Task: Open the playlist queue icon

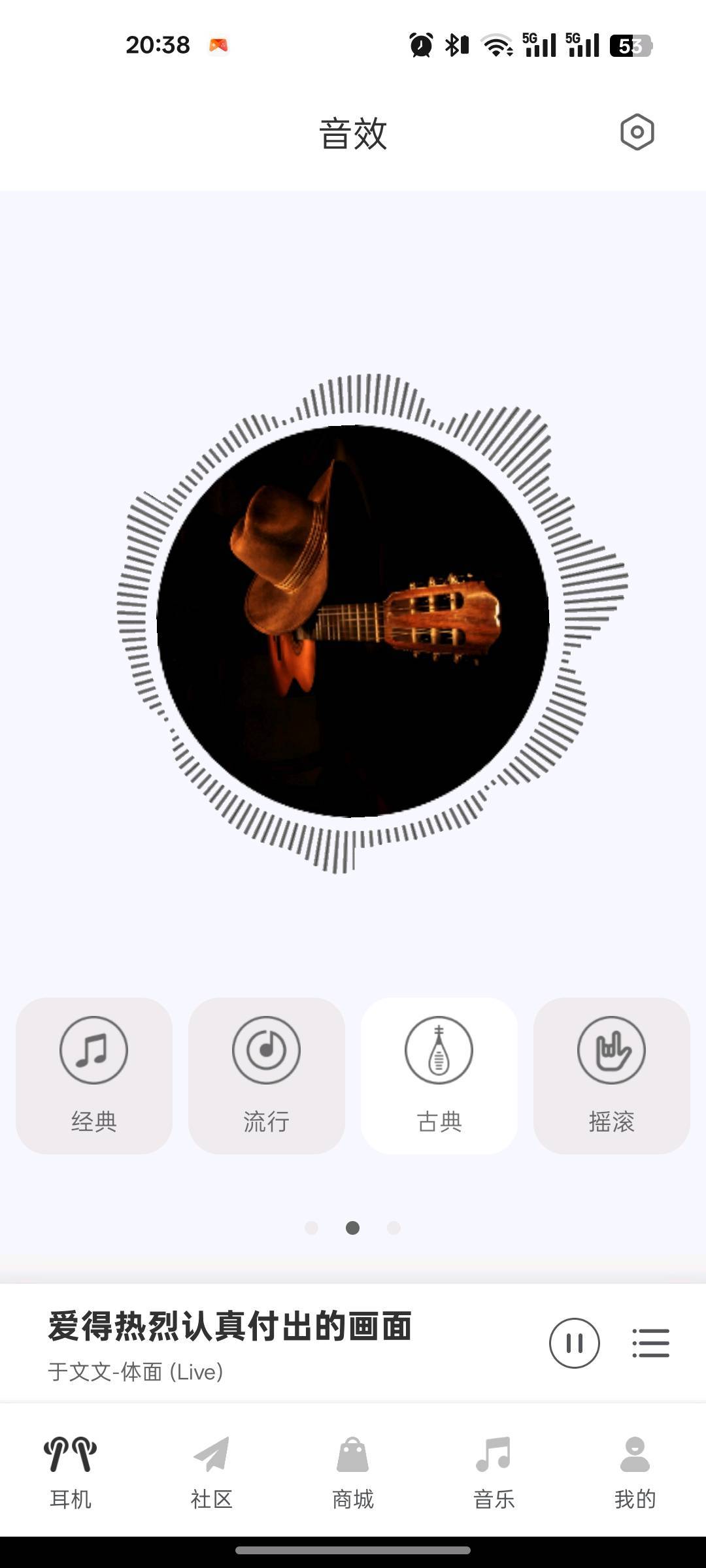Action: [650, 1343]
